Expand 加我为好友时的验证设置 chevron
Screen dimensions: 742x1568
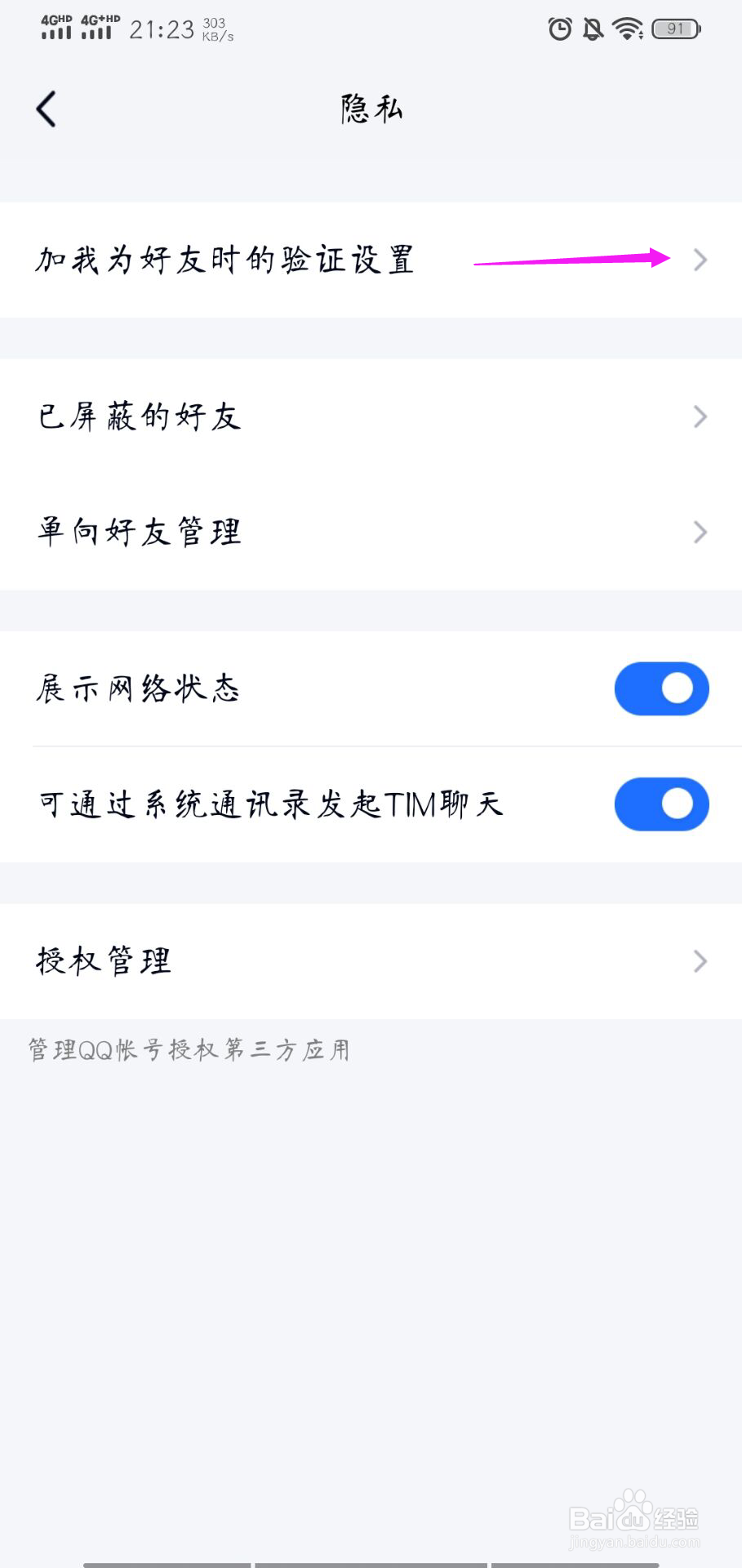pyautogui.click(x=700, y=261)
